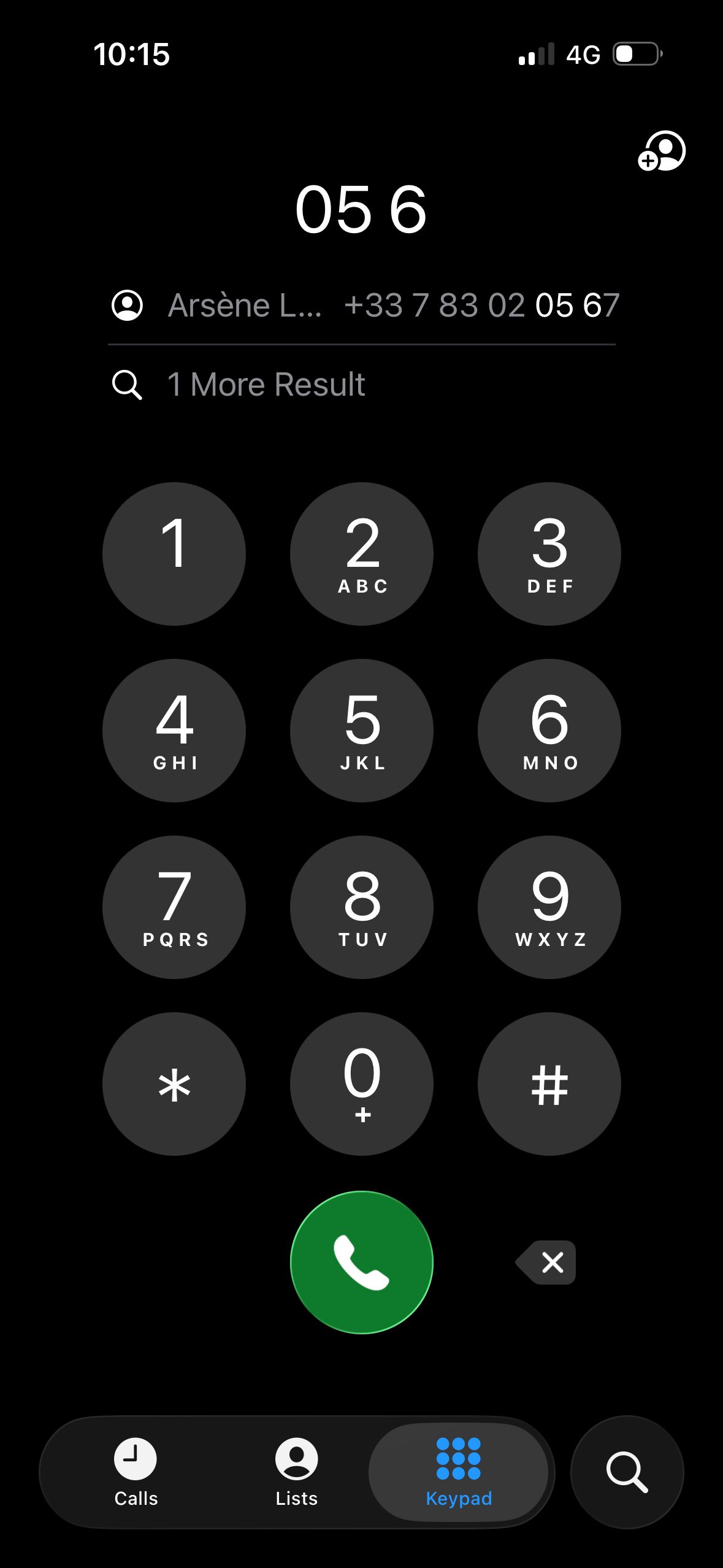Enter digit 3 DEF
Screen dimensions: 723x1568
(549, 553)
